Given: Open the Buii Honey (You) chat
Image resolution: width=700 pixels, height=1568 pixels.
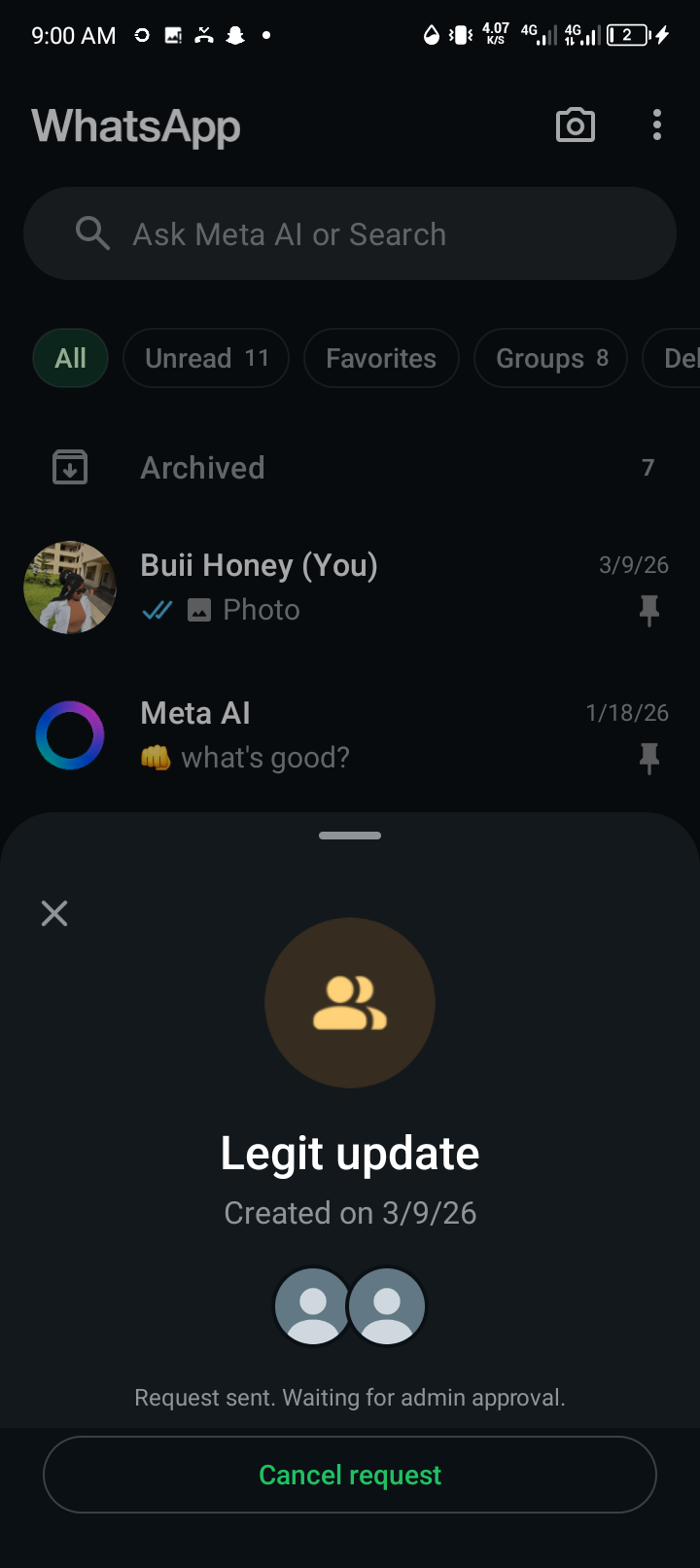Looking at the screenshot, I should click(x=350, y=588).
